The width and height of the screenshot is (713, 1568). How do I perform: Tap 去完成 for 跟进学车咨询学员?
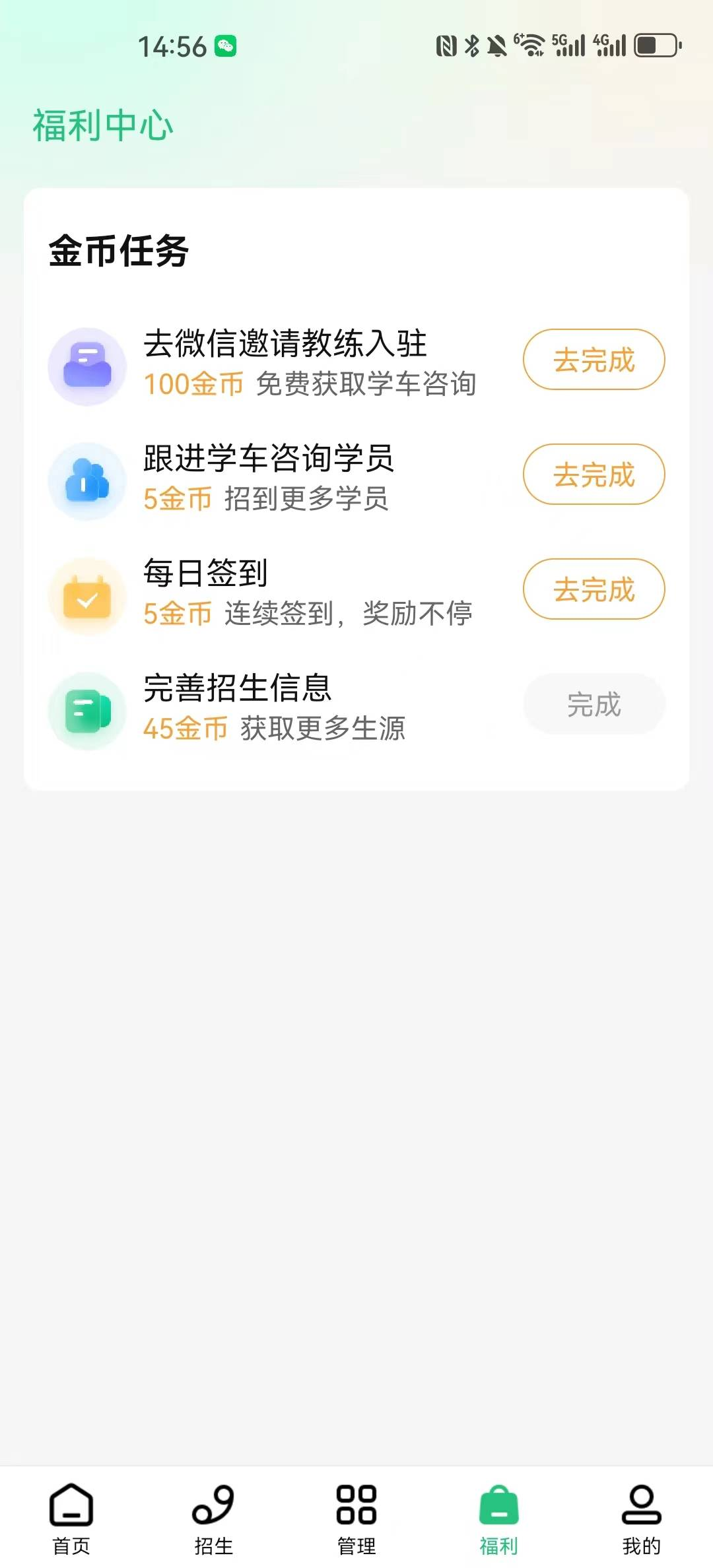coord(594,474)
